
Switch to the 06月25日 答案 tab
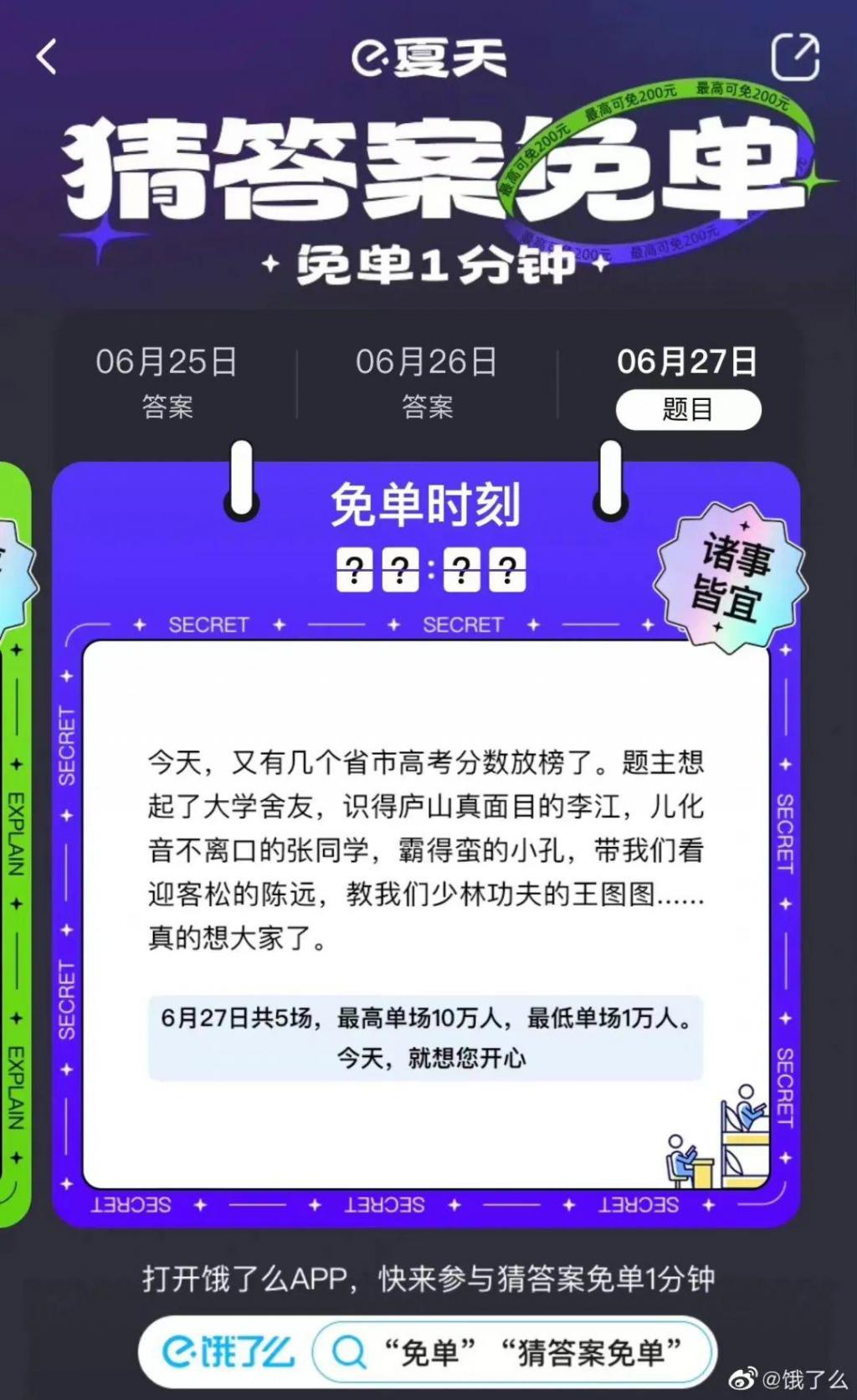click(x=167, y=382)
